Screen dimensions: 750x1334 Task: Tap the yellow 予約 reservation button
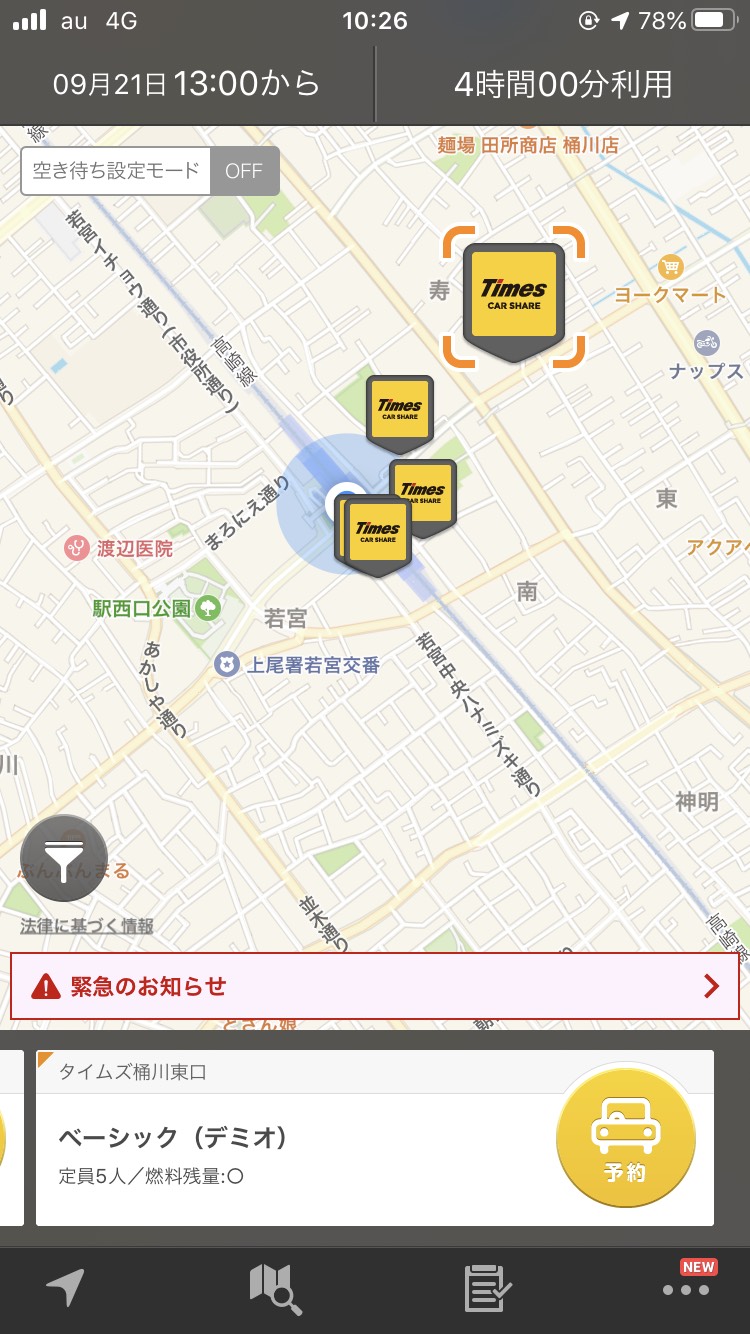point(625,1137)
